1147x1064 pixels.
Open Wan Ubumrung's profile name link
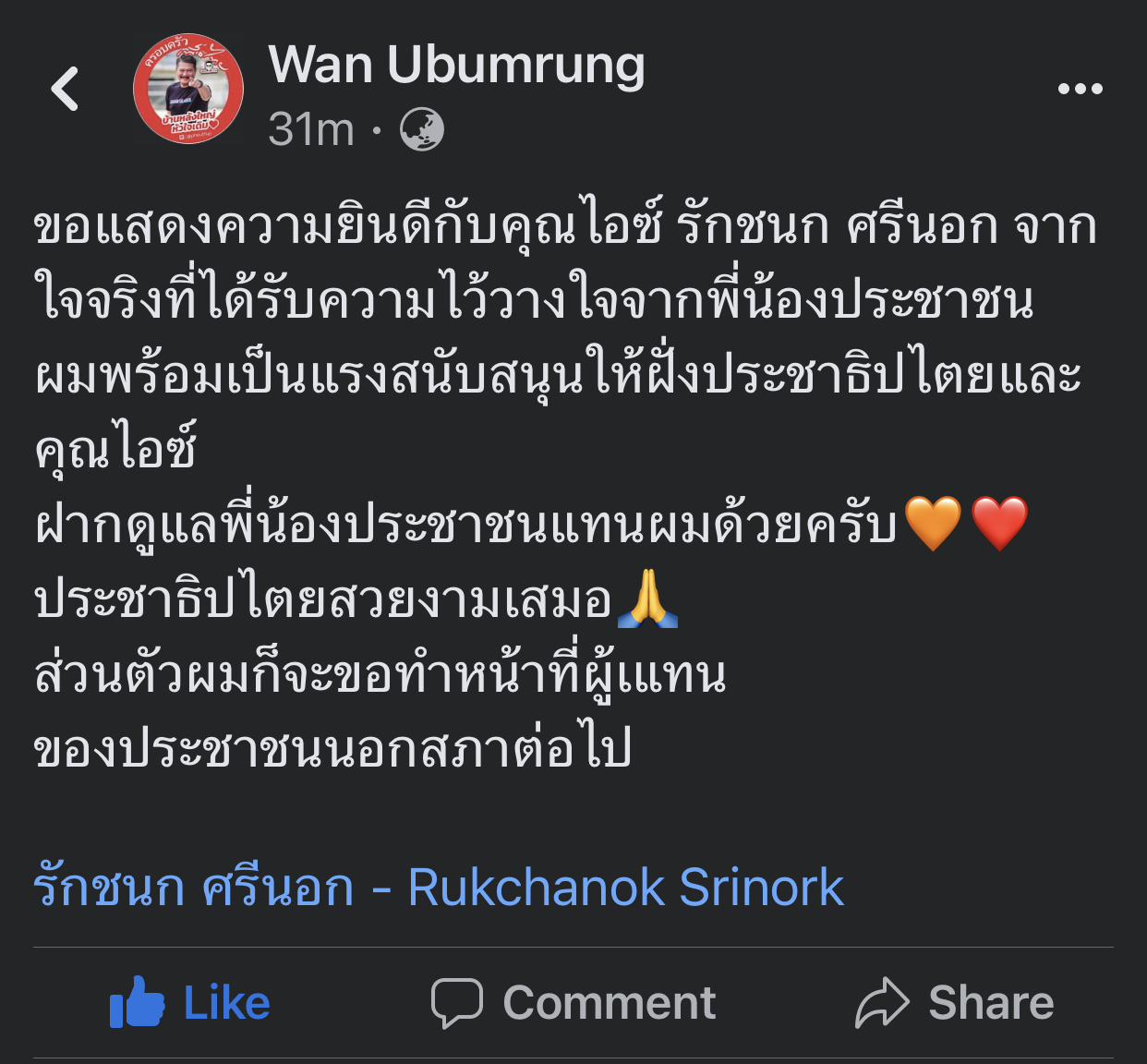point(456,66)
